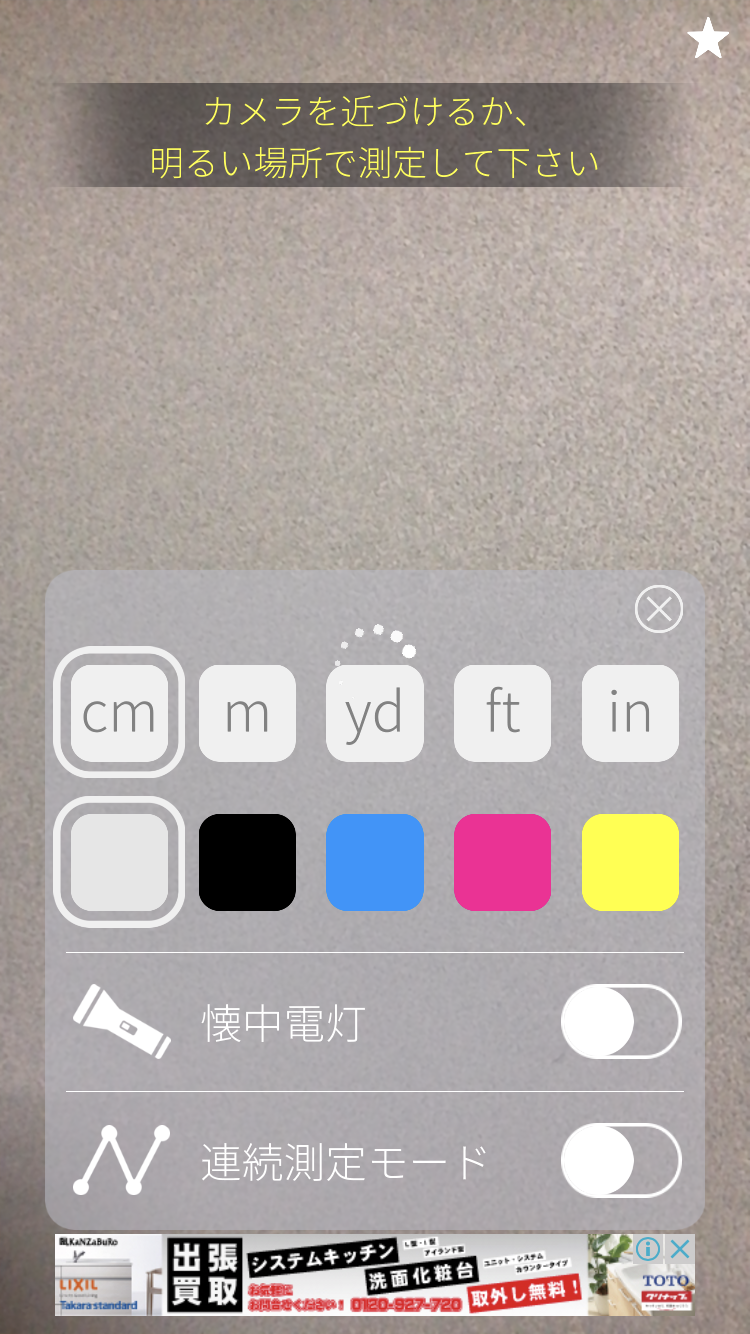Screen dimensions: 750x1334
Task: Pick the pink color swatch
Action: click(503, 862)
